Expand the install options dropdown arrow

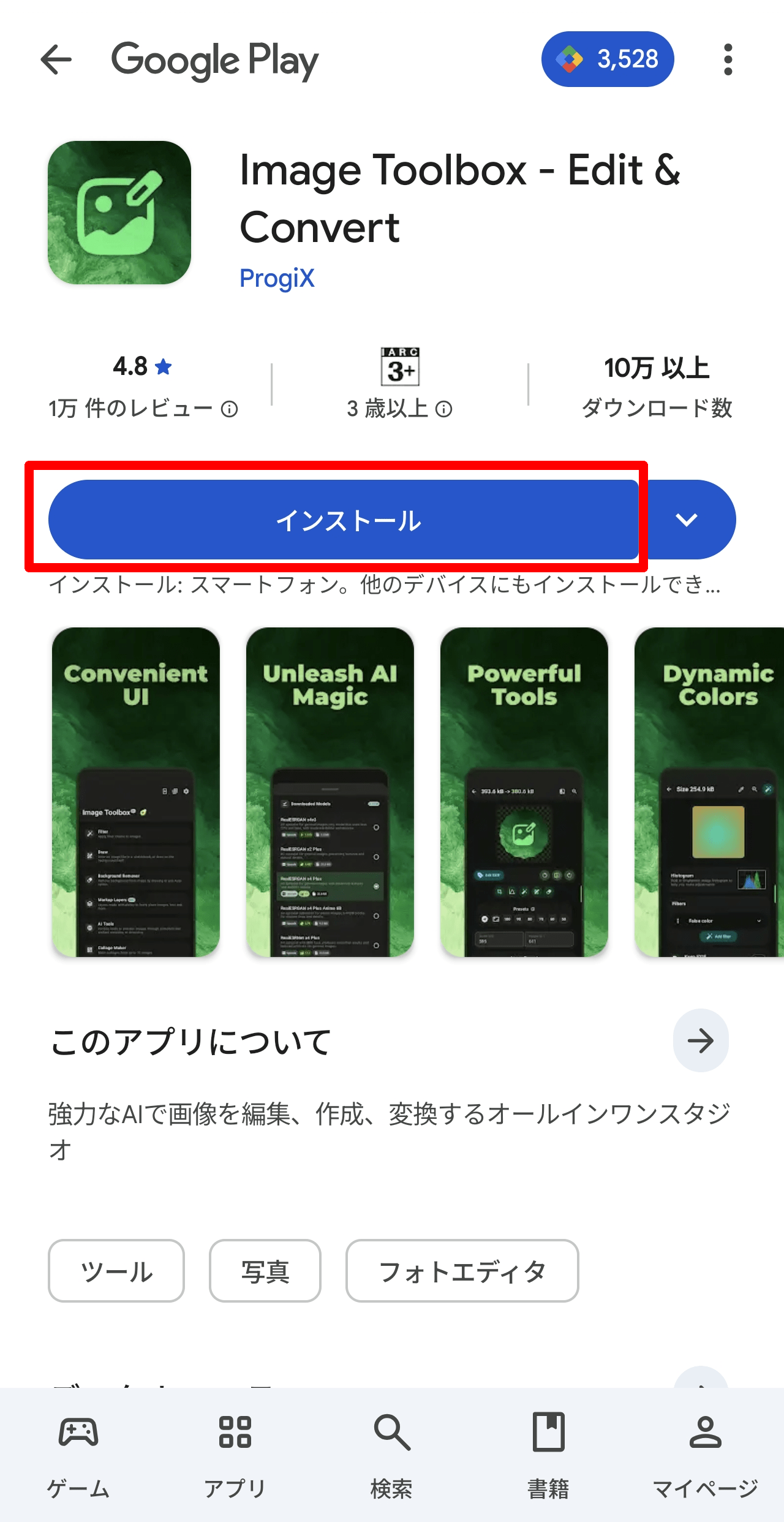click(x=687, y=520)
